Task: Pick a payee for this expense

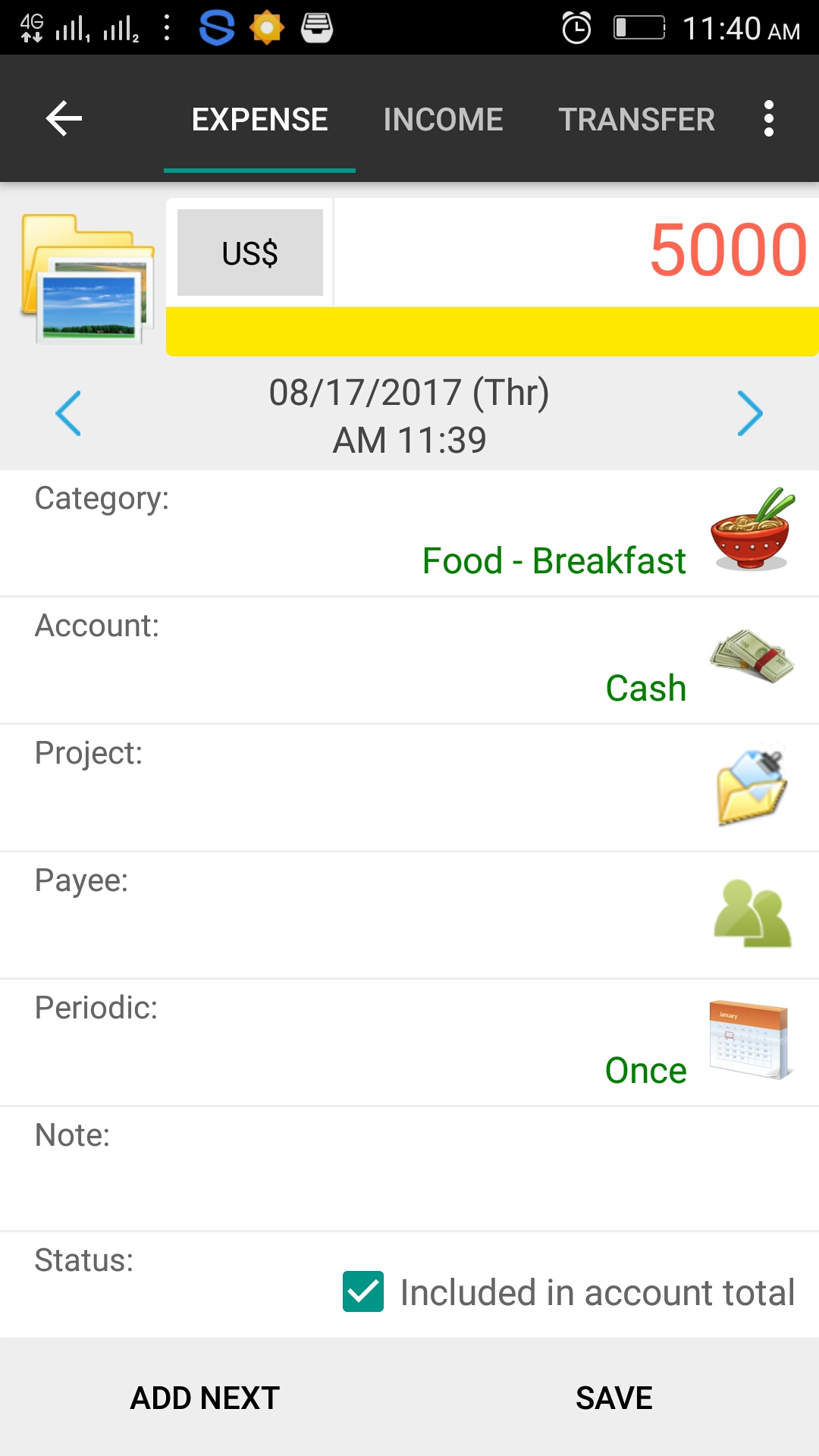Action: coord(409,916)
